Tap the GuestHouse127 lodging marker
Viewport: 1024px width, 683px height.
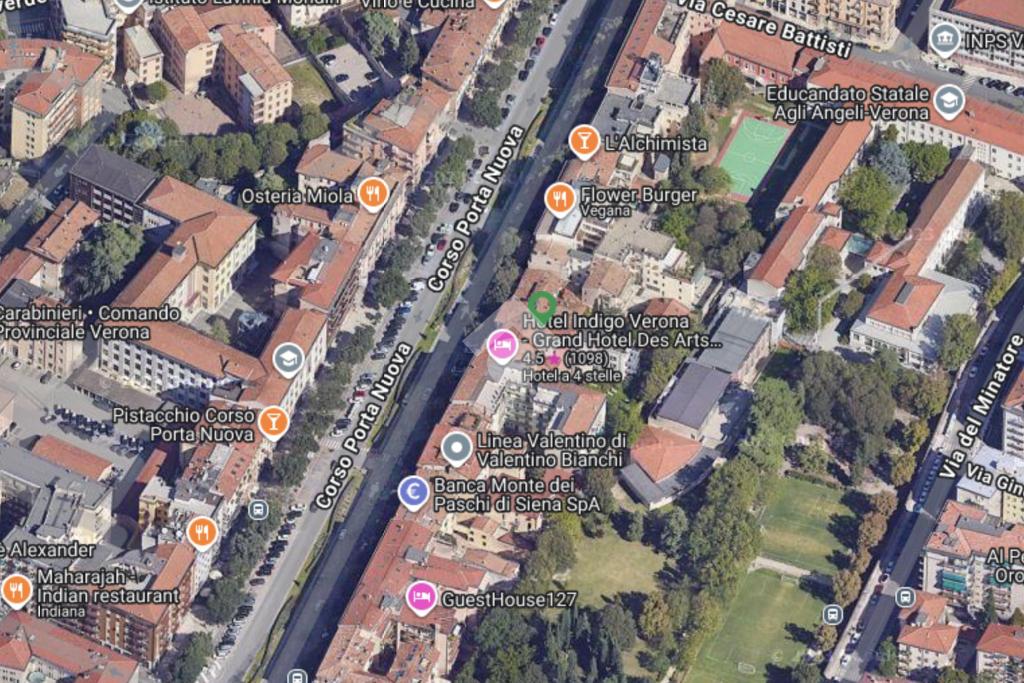pyautogui.click(x=421, y=598)
